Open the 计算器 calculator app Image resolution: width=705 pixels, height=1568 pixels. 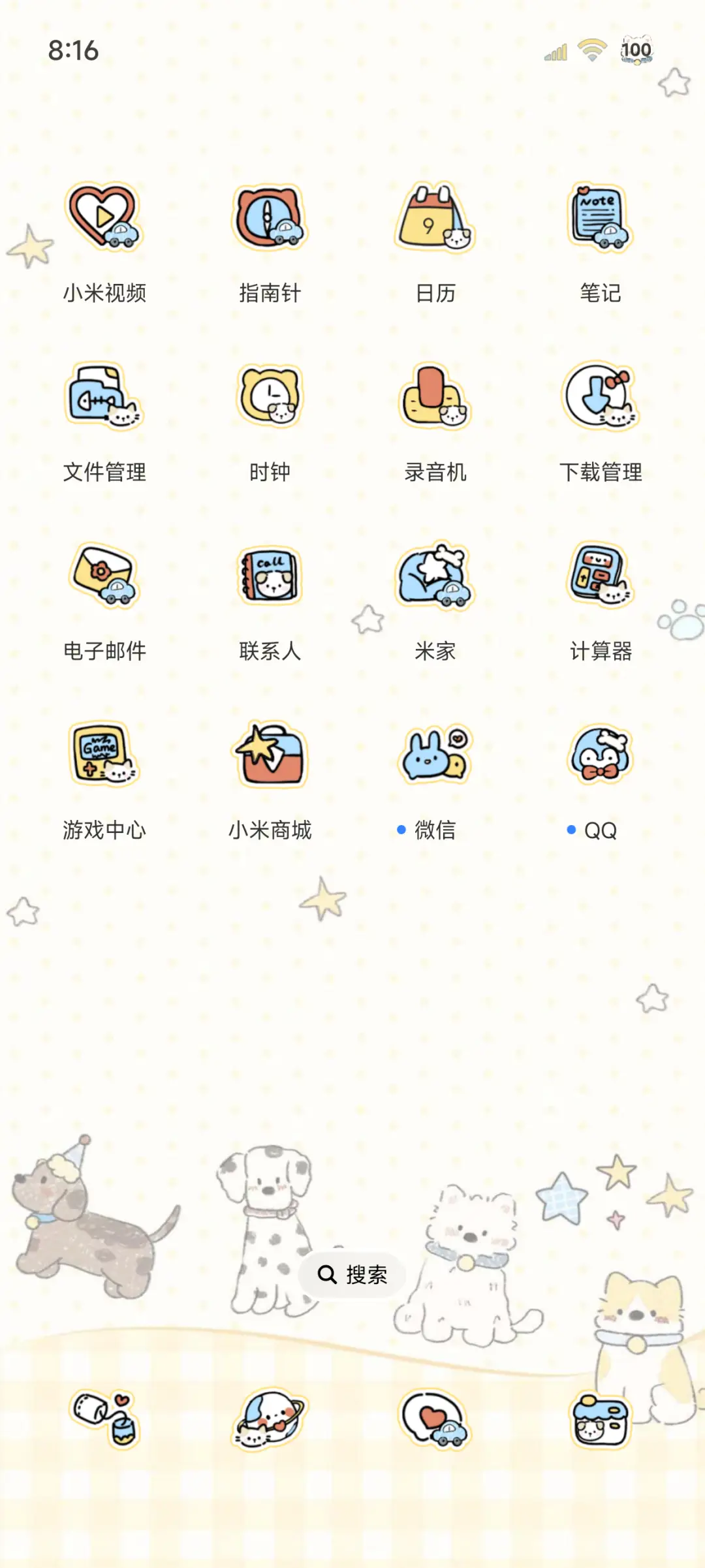pos(599,578)
